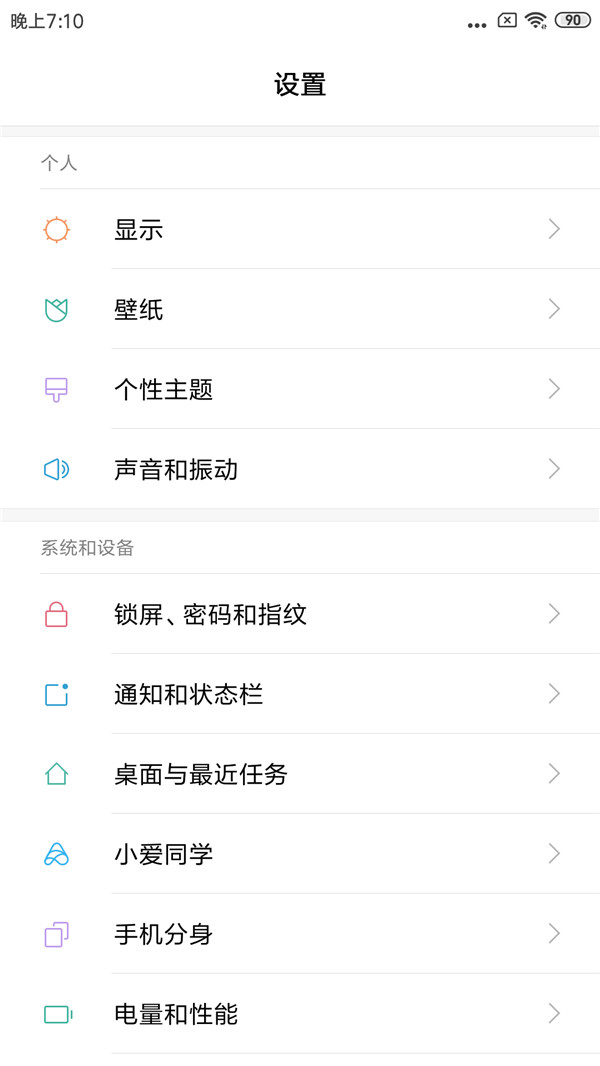Open 桌面与最近任务 settings
600x1066 pixels.
tap(300, 774)
